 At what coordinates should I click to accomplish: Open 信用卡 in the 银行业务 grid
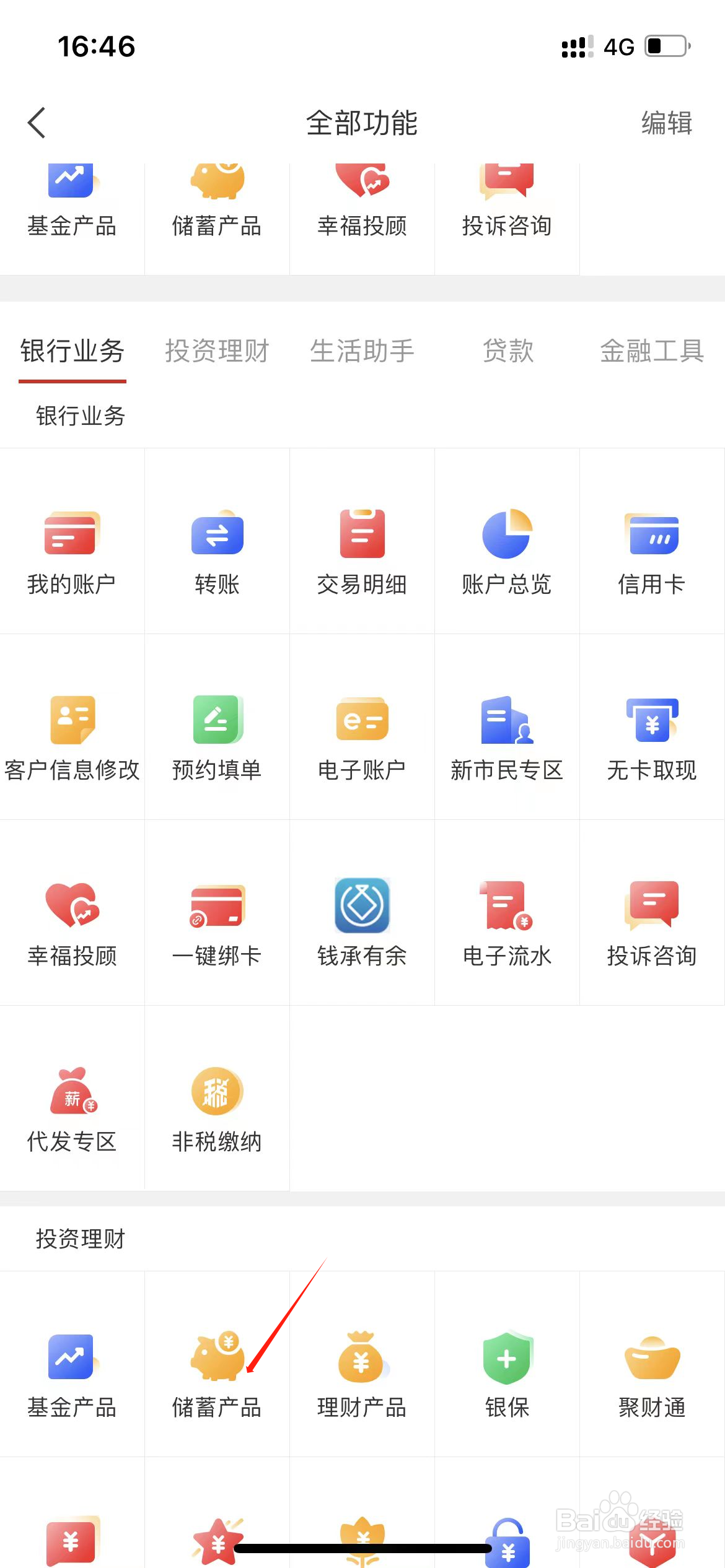652,541
